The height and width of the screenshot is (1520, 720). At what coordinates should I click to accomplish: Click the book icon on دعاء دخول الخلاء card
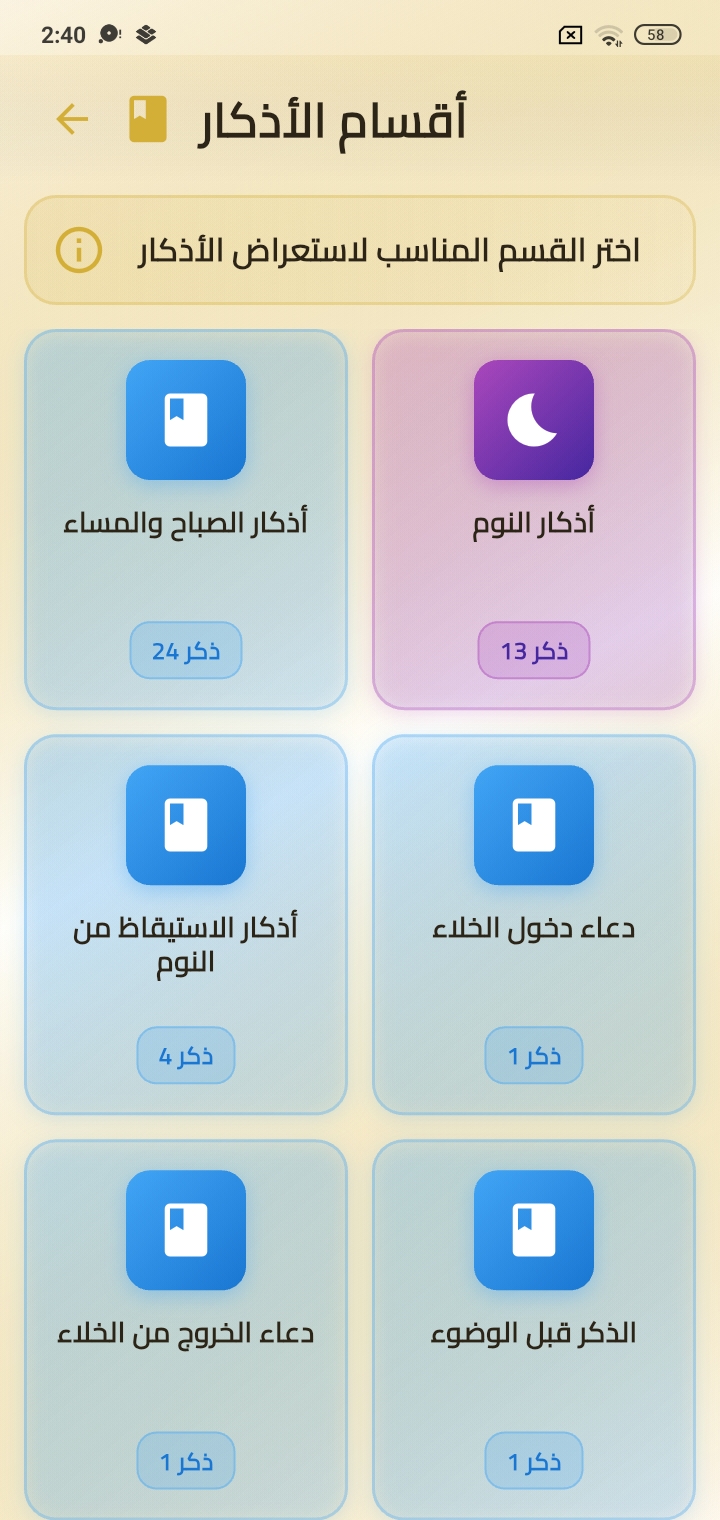pos(533,826)
